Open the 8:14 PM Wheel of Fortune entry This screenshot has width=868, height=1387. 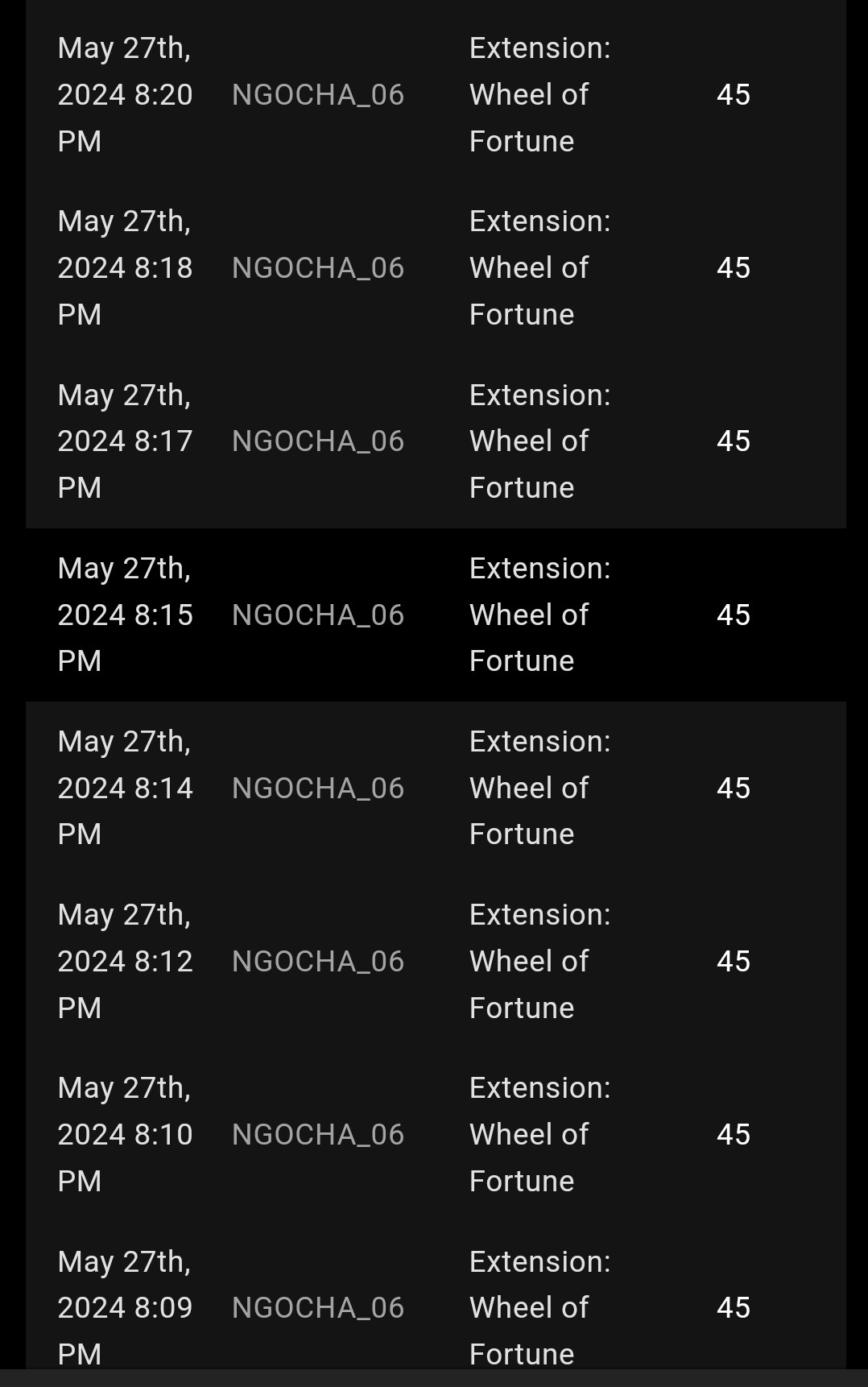[x=435, y=788]
